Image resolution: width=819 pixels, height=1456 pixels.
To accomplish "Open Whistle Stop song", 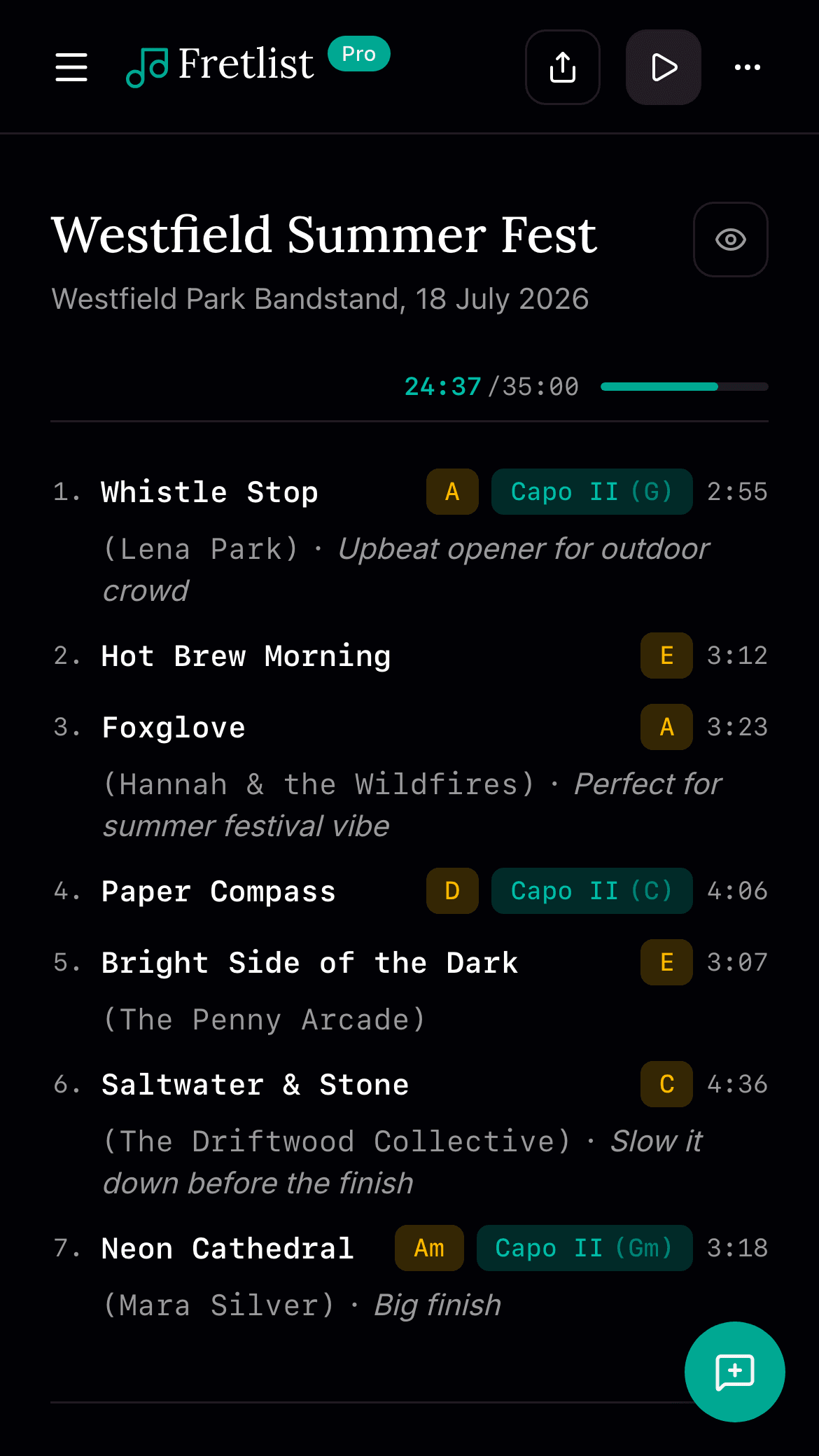I will click(210, 492).
